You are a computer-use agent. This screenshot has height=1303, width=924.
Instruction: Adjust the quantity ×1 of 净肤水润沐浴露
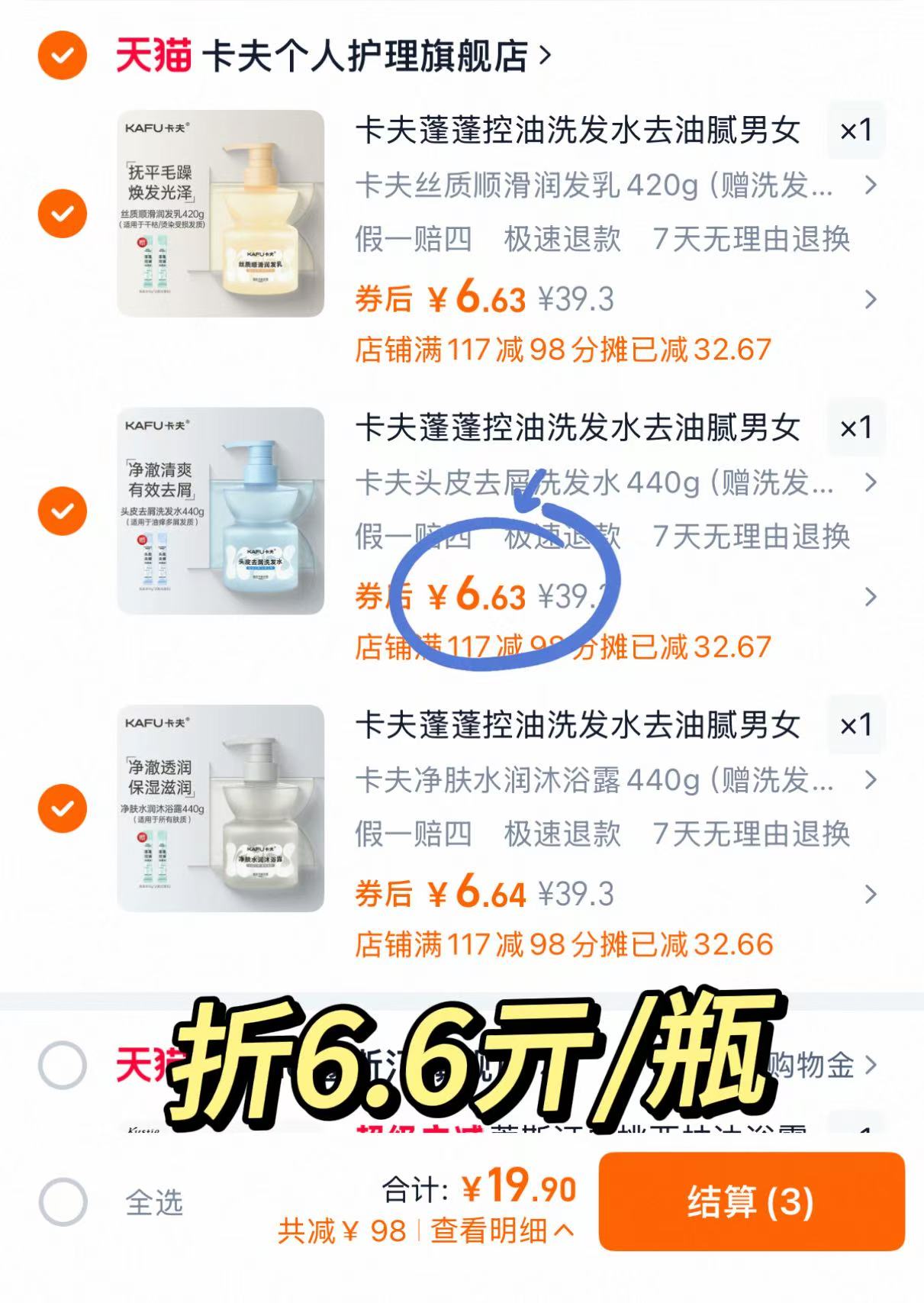coord(856,725)
